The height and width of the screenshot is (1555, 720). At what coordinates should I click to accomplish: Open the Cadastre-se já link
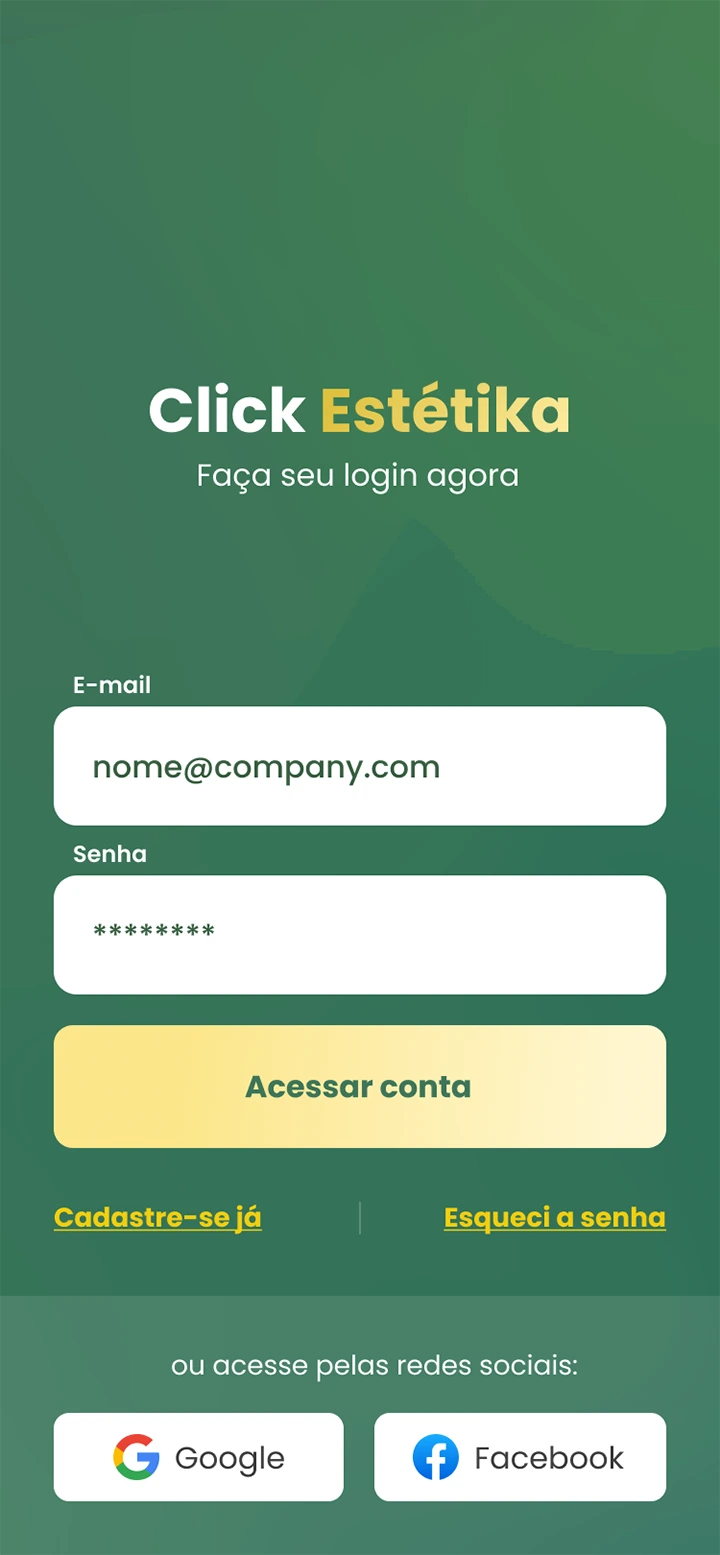coord(158,1217)
